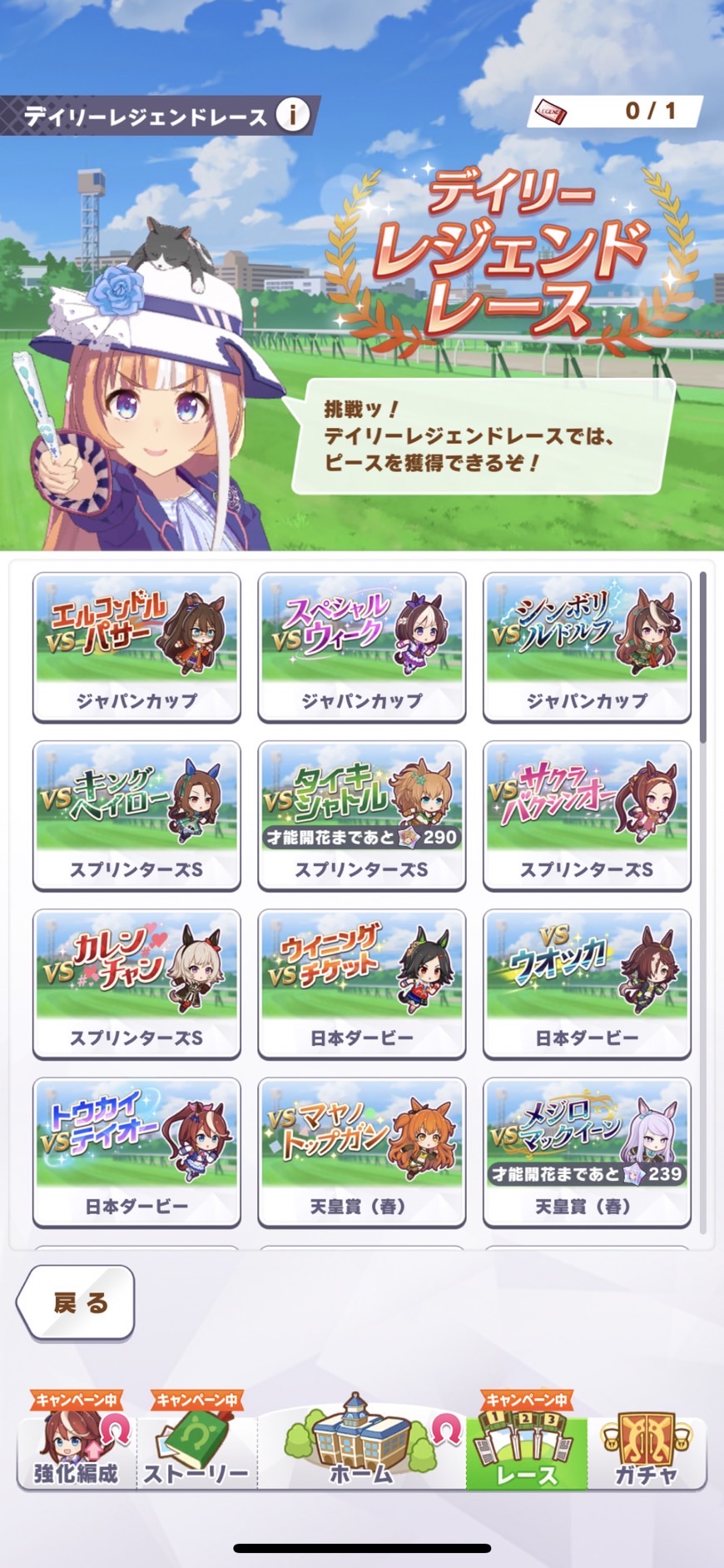This screenshot has height=1568, width=724.
Task: Select the VS Mejiro McQueen Tenno Sho race
Action: point(587,1152)
